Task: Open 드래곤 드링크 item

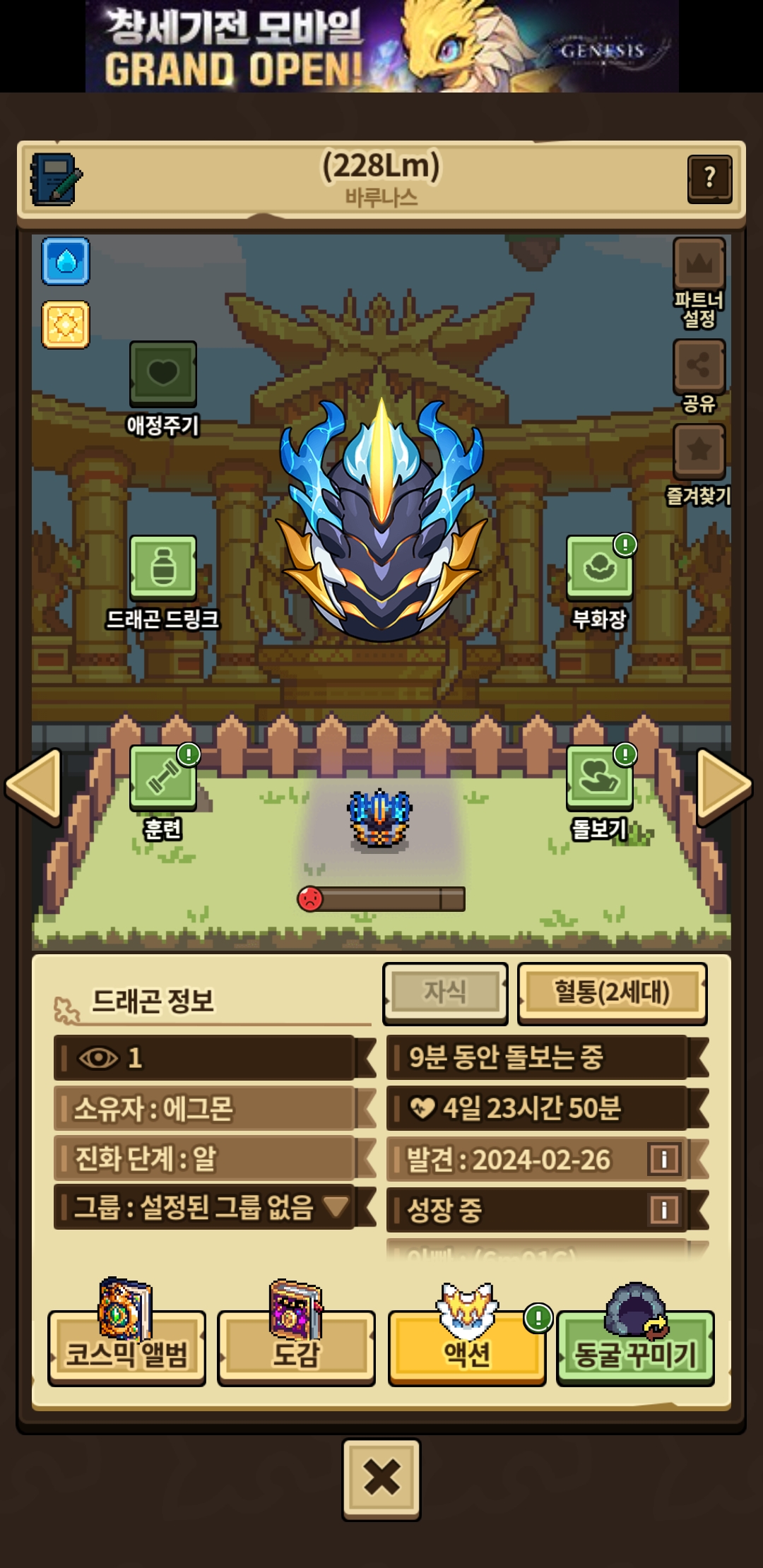Action: pyautogui.click(x=162, y=567)
